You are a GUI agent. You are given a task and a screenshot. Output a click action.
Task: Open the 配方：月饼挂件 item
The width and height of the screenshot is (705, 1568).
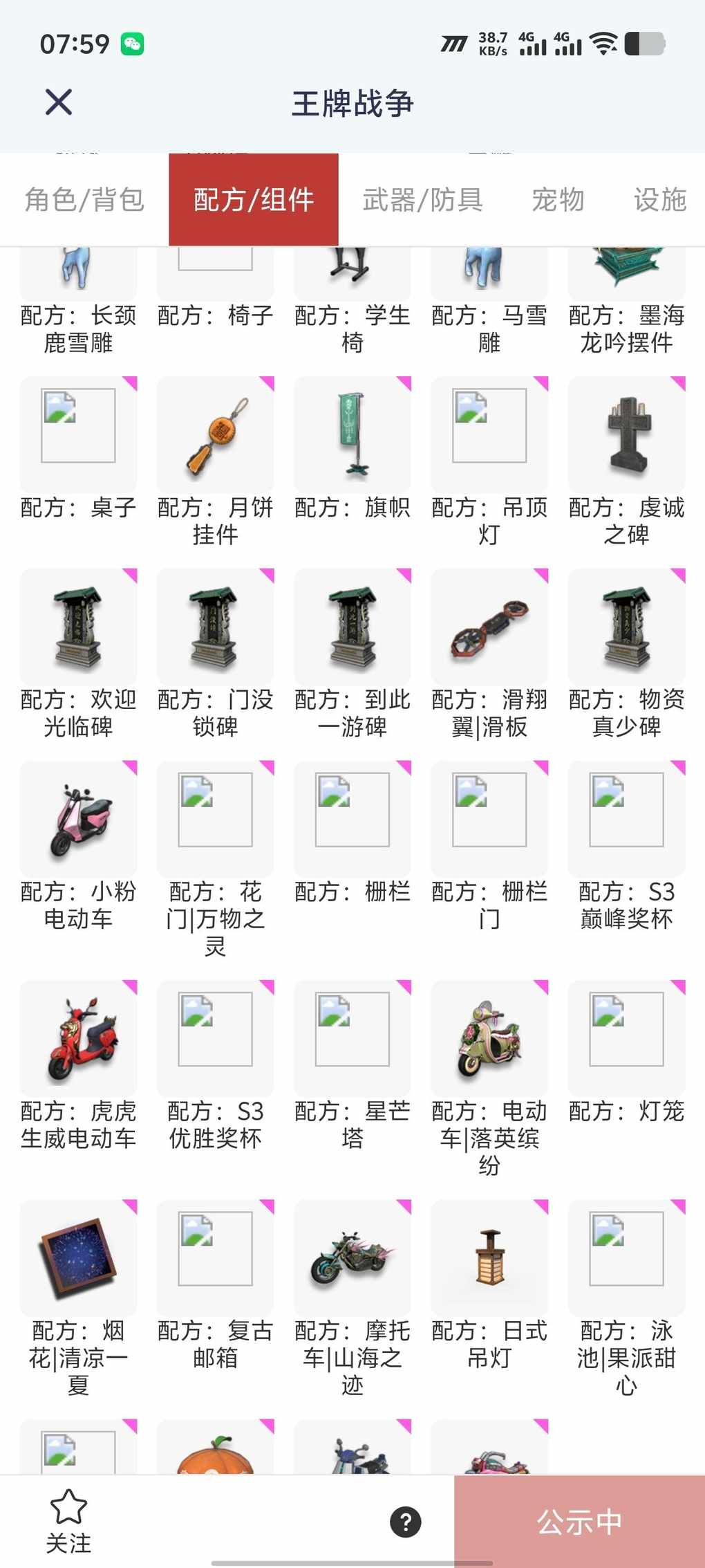(215, 436)
